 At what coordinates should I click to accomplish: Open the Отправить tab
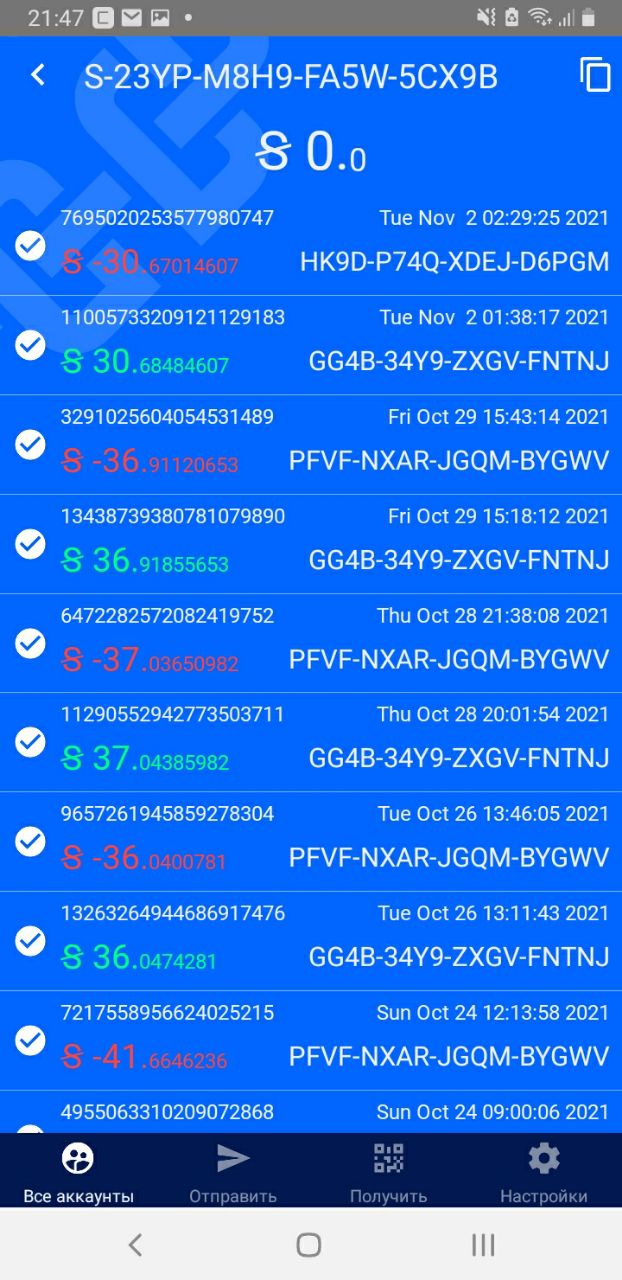point(233,1171)
